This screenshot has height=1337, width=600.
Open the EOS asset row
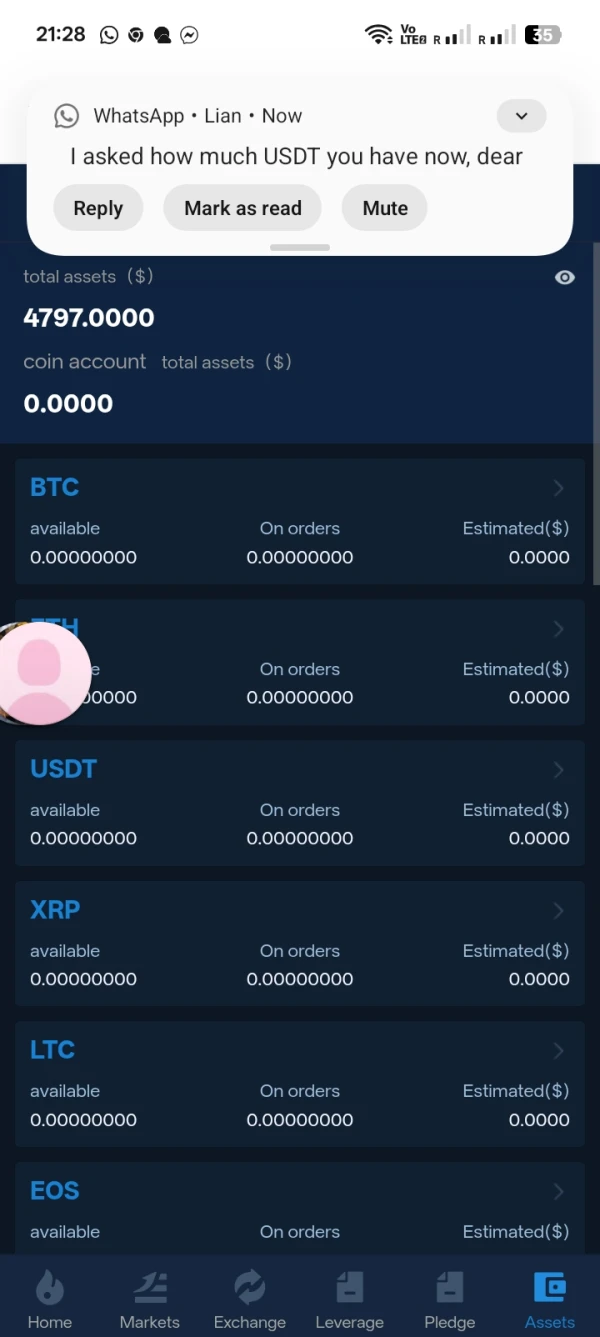pos(300,1208)
